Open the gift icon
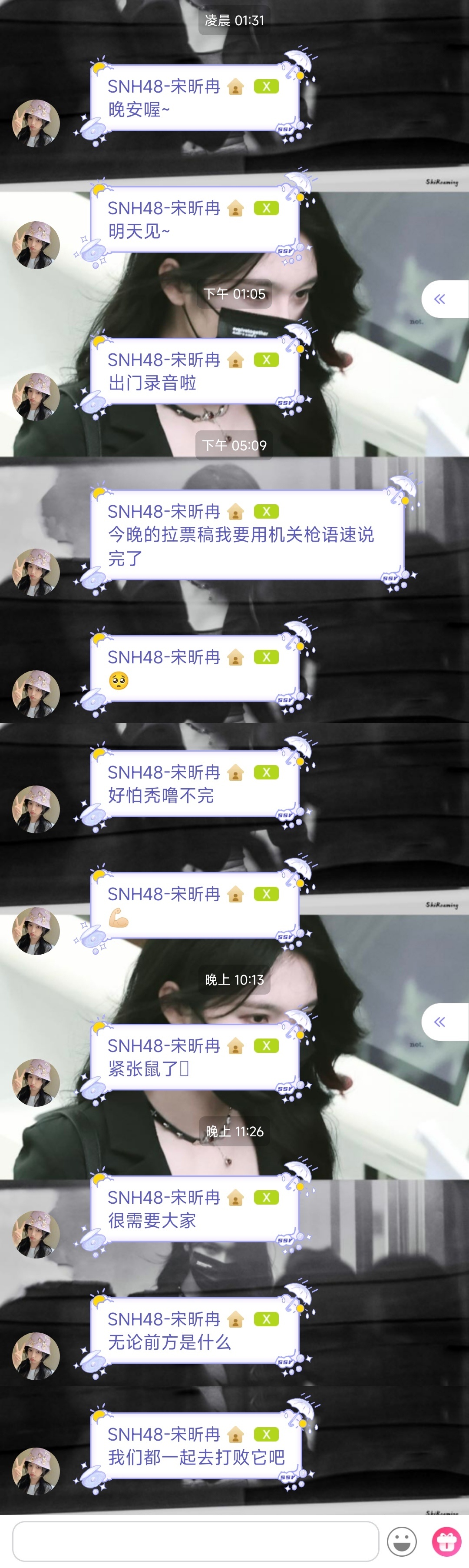This screenshot has width=469, height=1568. click(446, 1542)
